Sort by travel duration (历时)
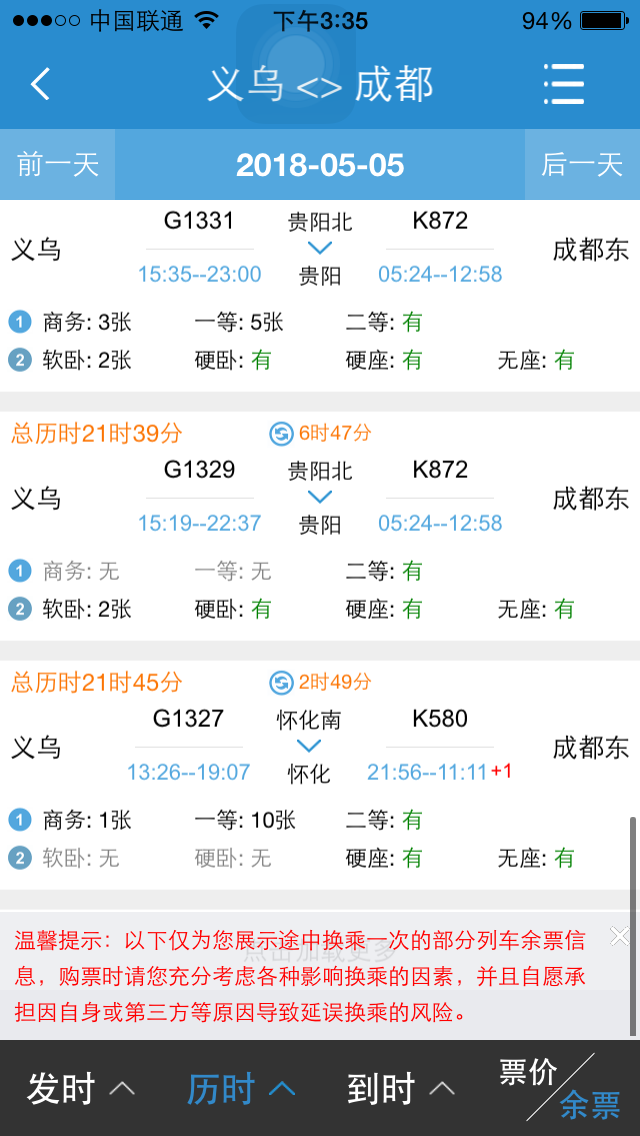Screen dimensions: 640x1136 (x=241, y=1089)
